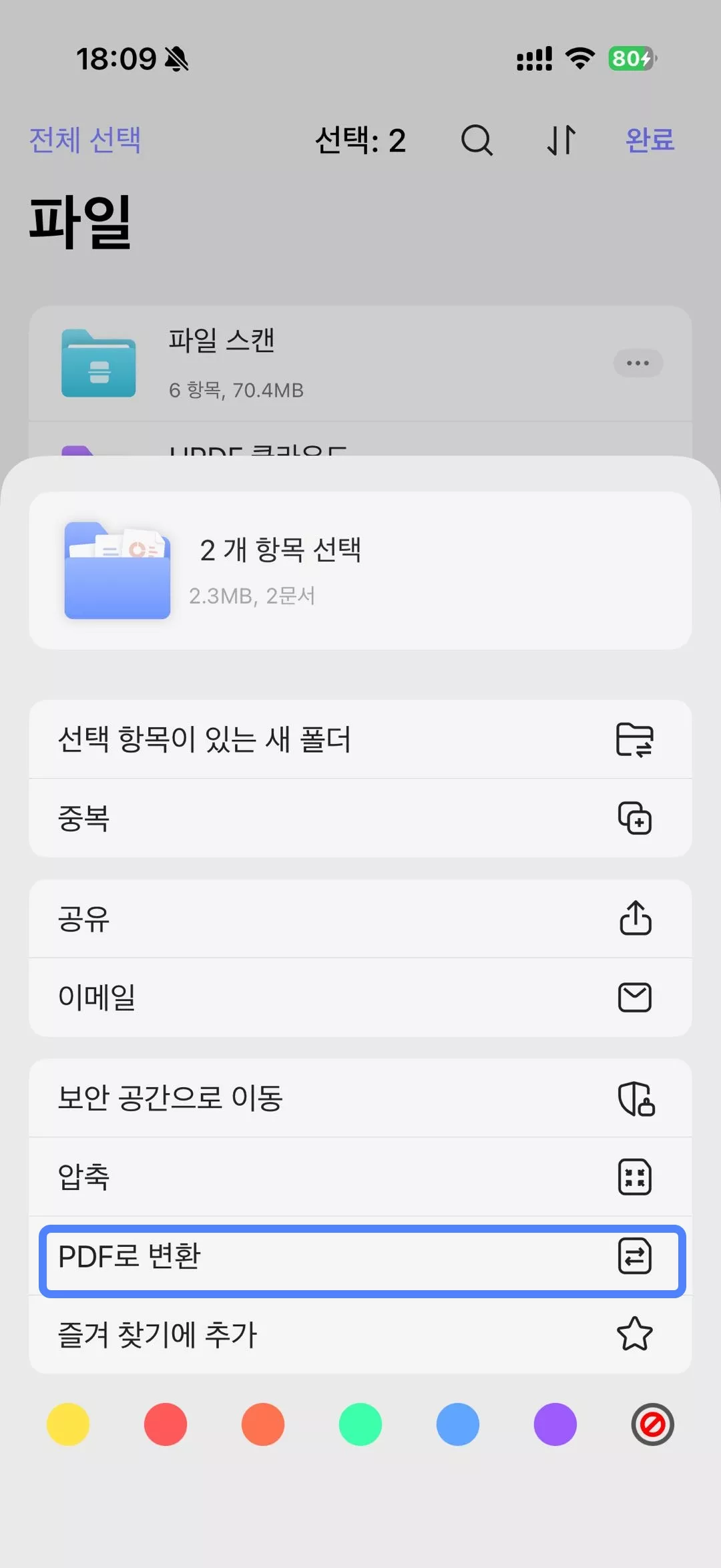Remove color tag with the no-color icon
Viewport: 721px width, 1568px height.
tap(652, 1424)
